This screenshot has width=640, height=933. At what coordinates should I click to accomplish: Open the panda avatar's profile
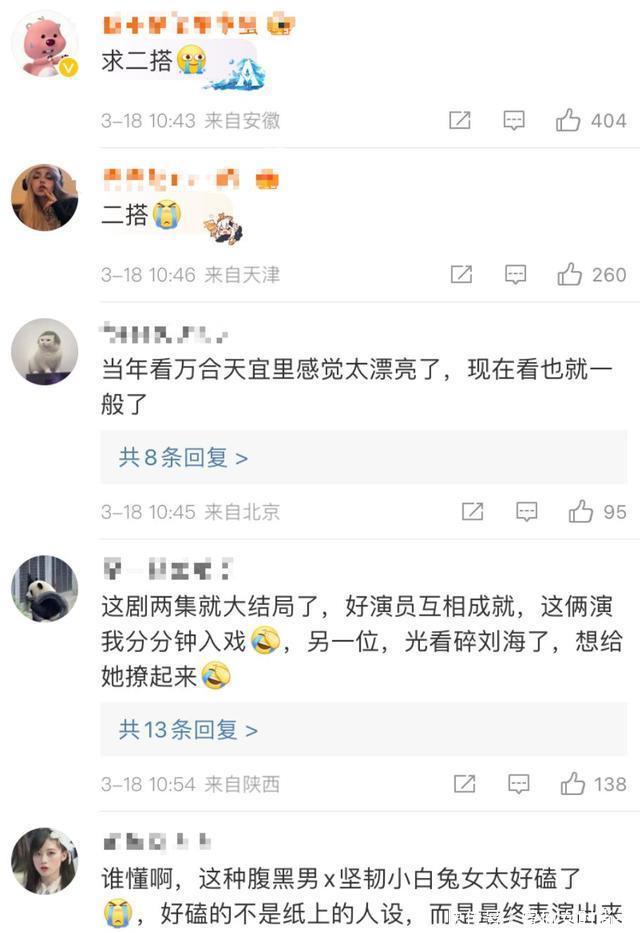point(44,588)
